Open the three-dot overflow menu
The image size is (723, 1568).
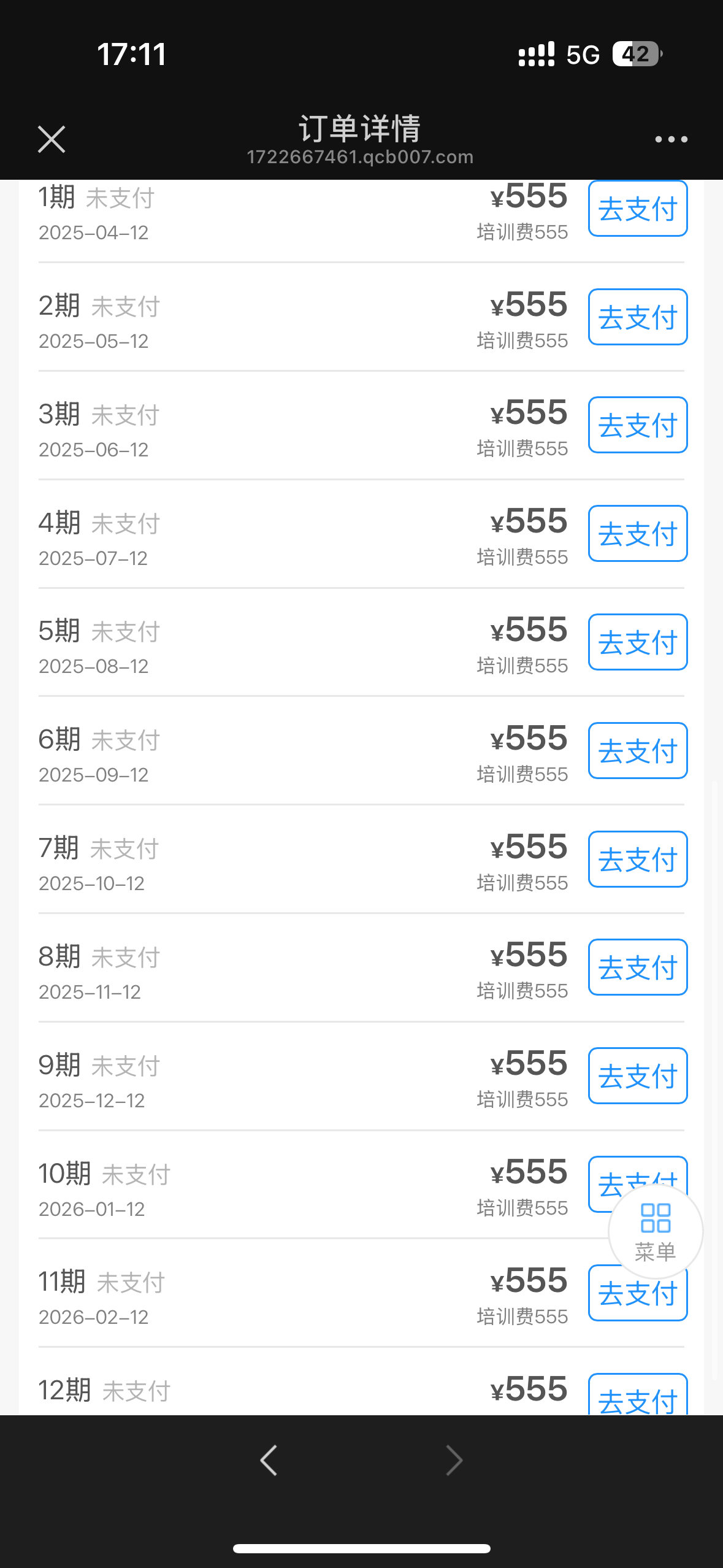click(x=671, y=140)
